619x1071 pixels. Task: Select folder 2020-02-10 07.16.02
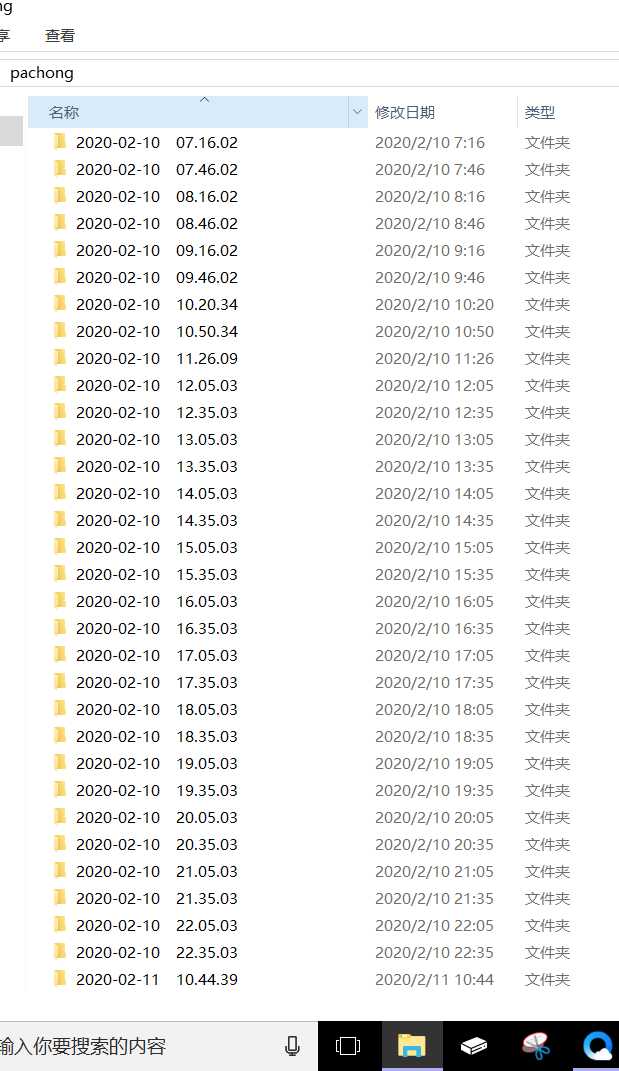156,143
